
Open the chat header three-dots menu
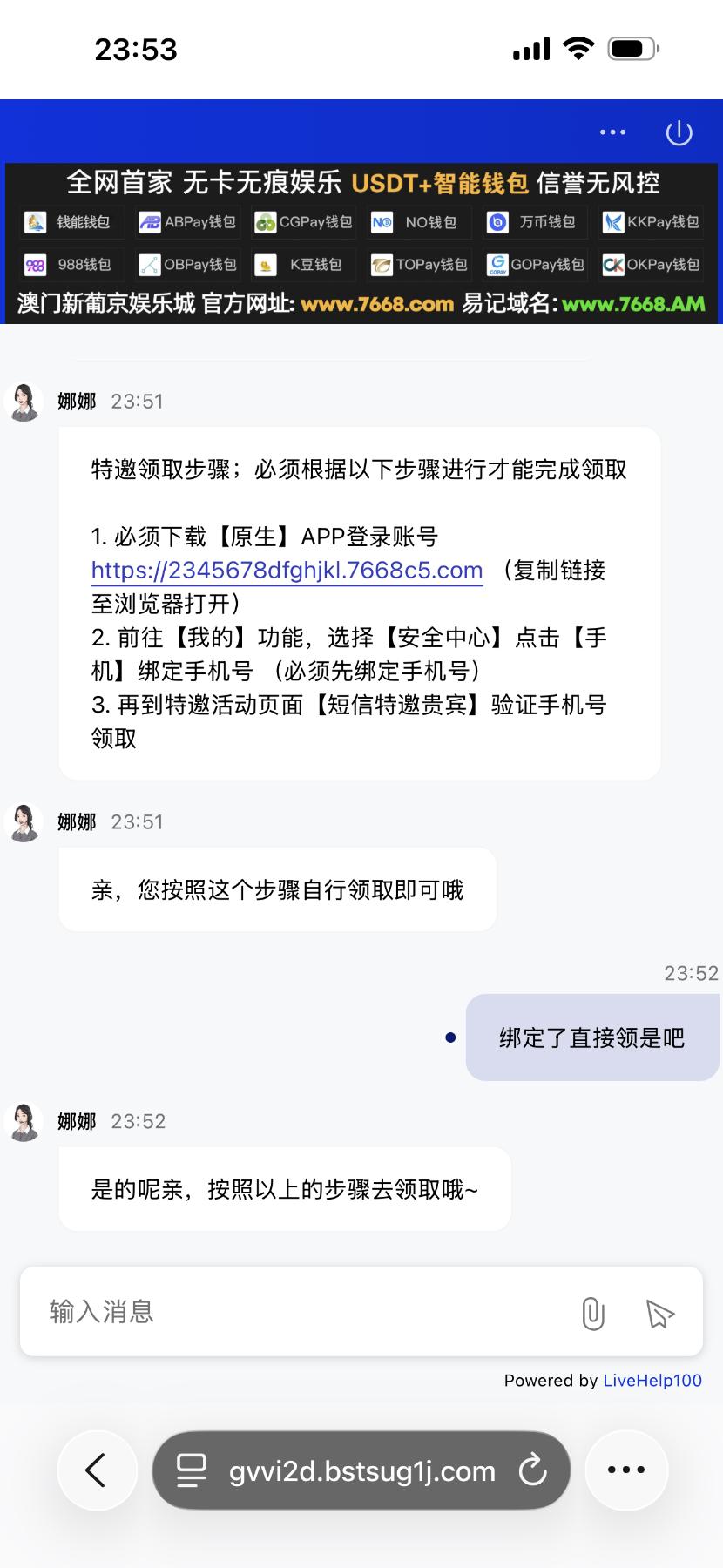(612, 132)
